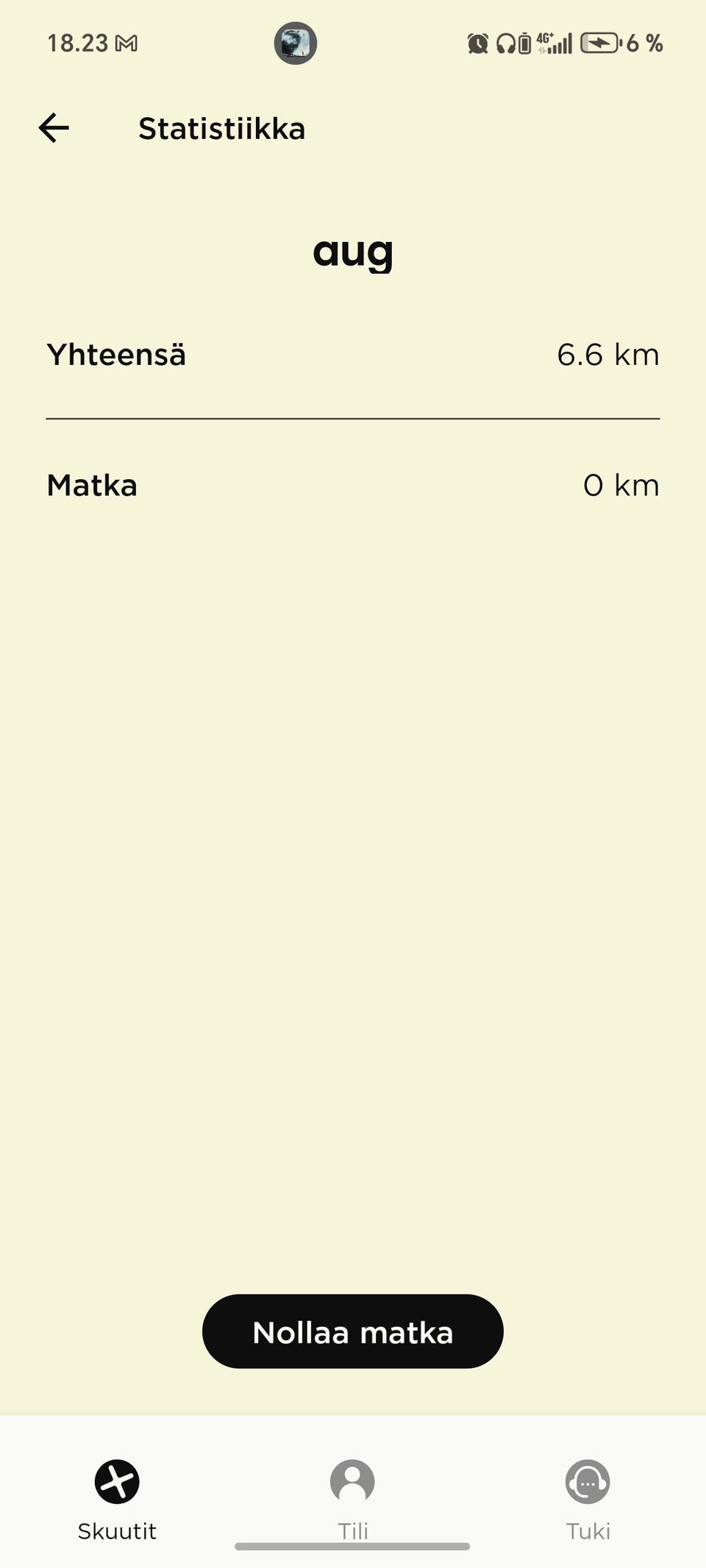Switch to the Skuutit tab
706x1568 pixels.
117,1498
